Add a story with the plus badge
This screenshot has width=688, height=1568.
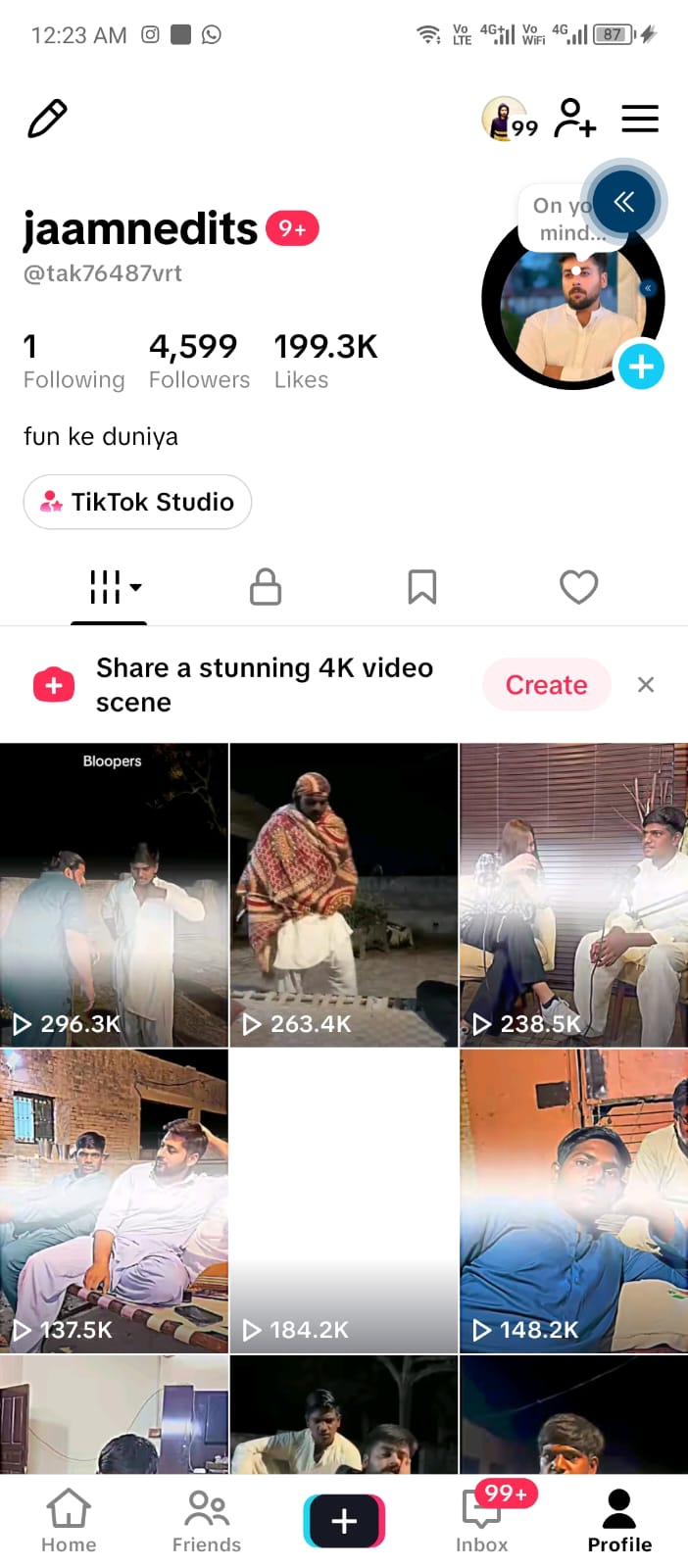(641, 367)
